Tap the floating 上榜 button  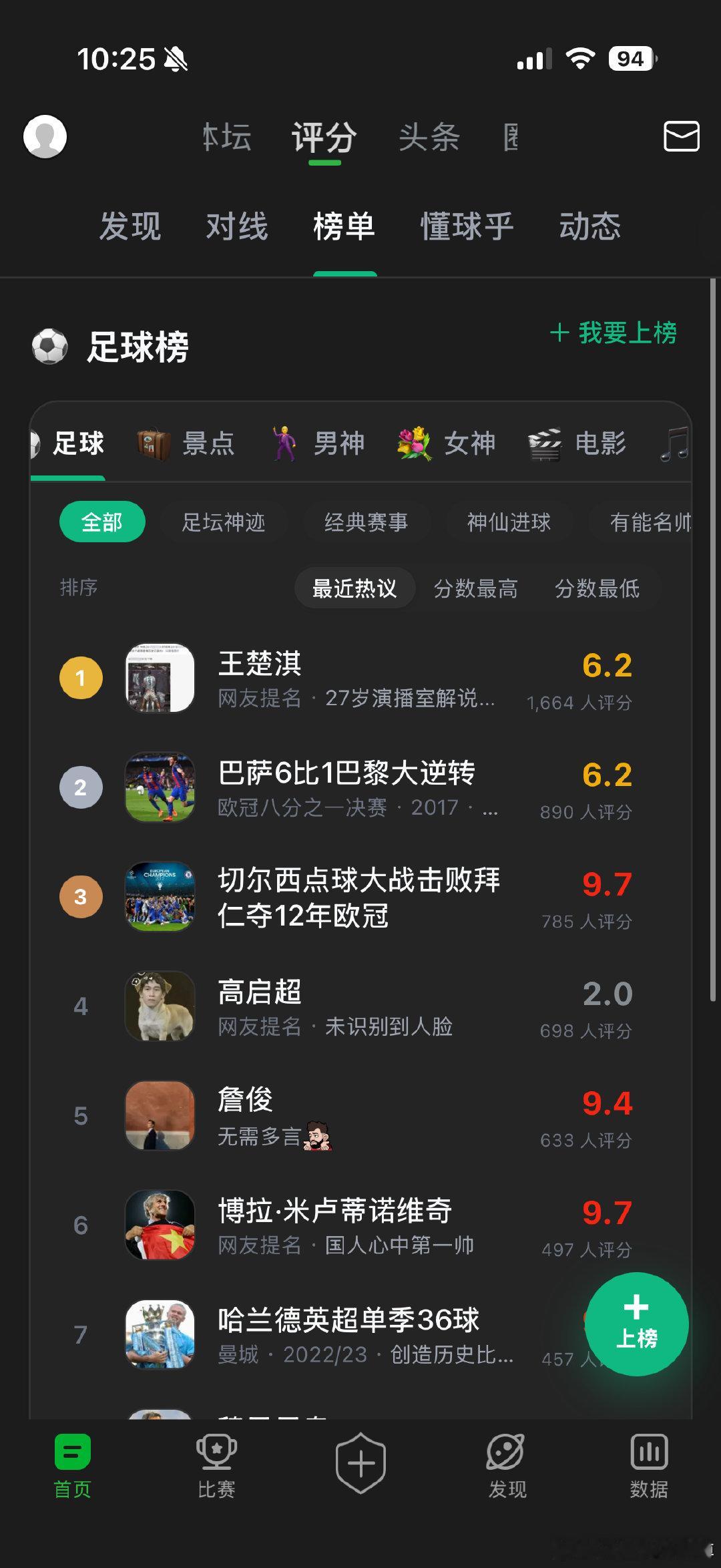point(636,1324)
